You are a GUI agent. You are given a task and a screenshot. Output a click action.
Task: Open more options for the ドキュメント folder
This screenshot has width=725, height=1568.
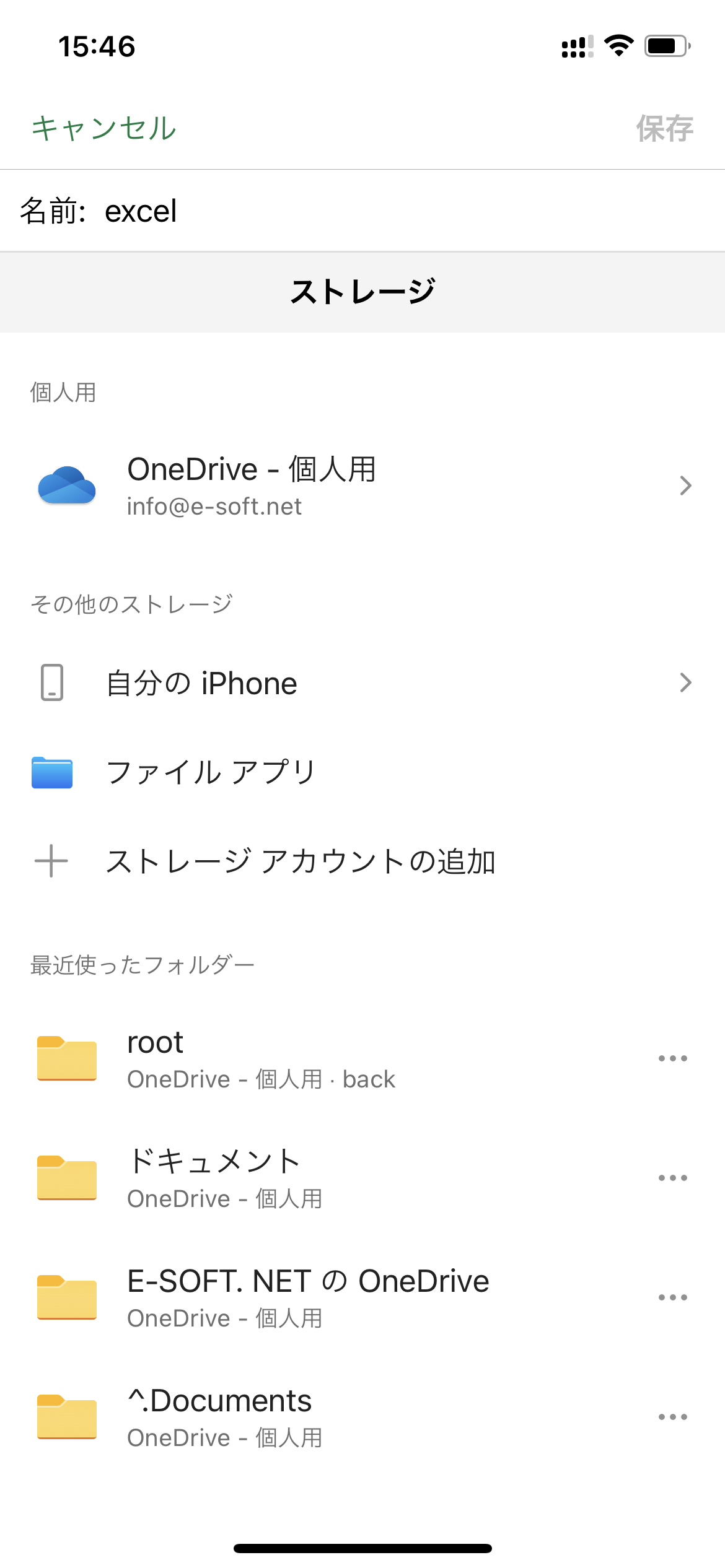click(673, 1178)
